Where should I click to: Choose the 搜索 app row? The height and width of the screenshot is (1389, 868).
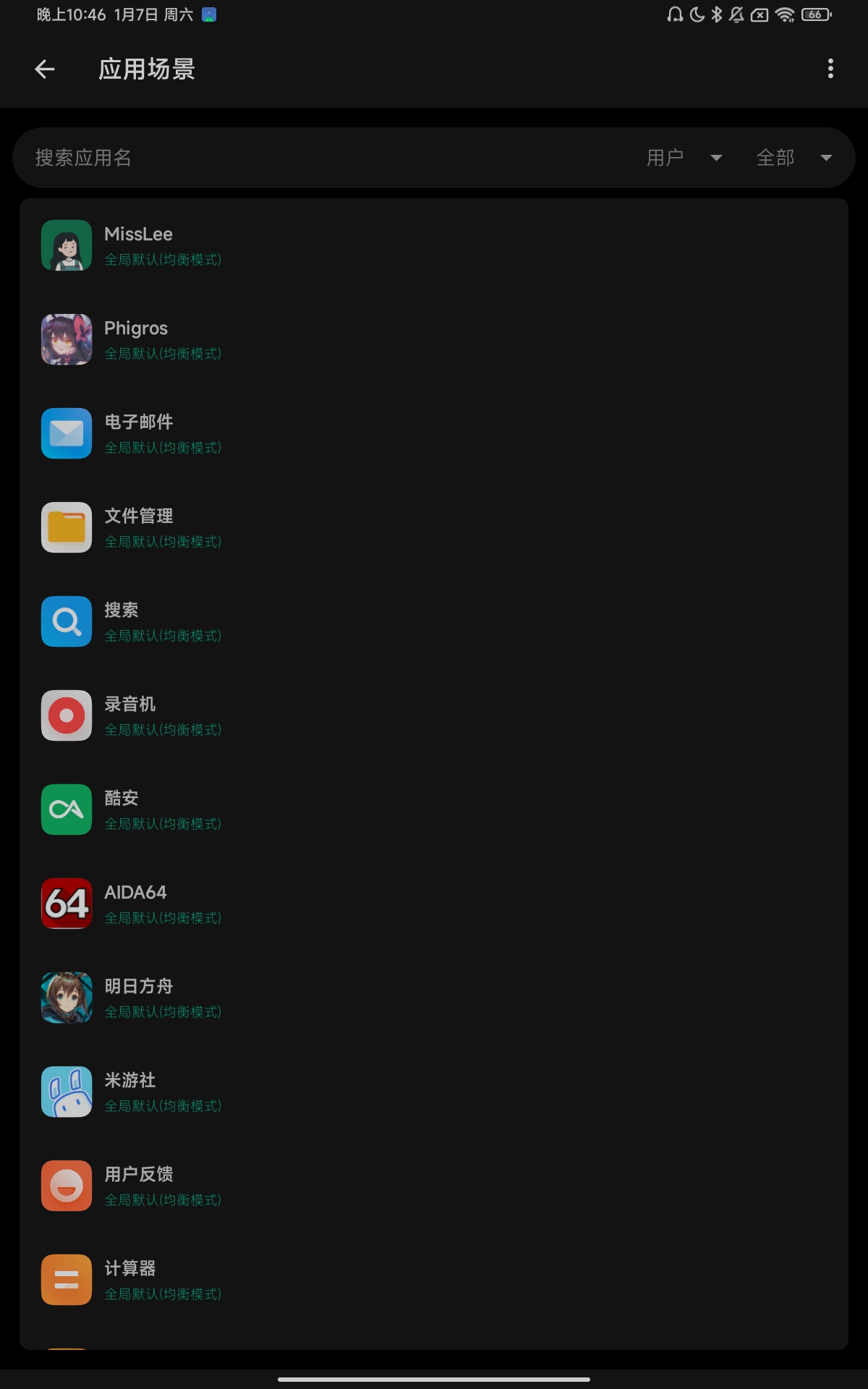(x=434, y=622)
